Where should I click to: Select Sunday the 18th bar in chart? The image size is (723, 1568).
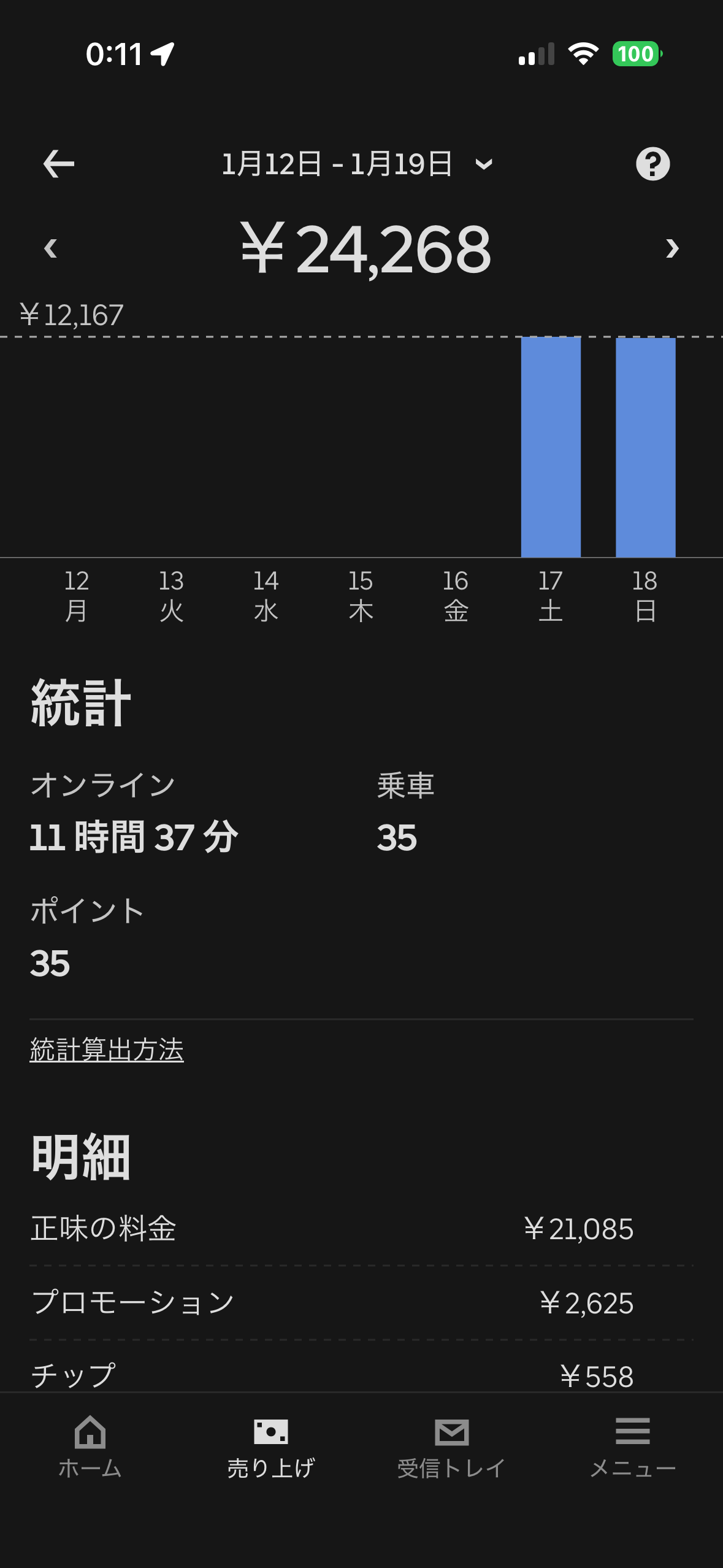(645, 447)
